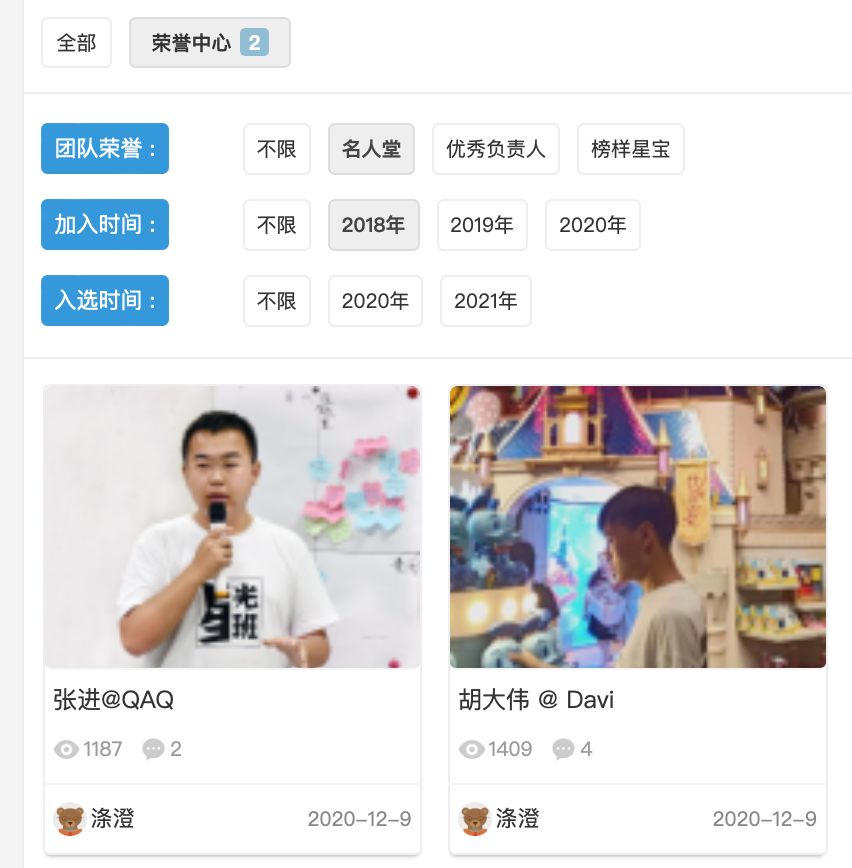Choose 不限 for 入选时间 filter
852x868 pixels.
pos(277,301)
